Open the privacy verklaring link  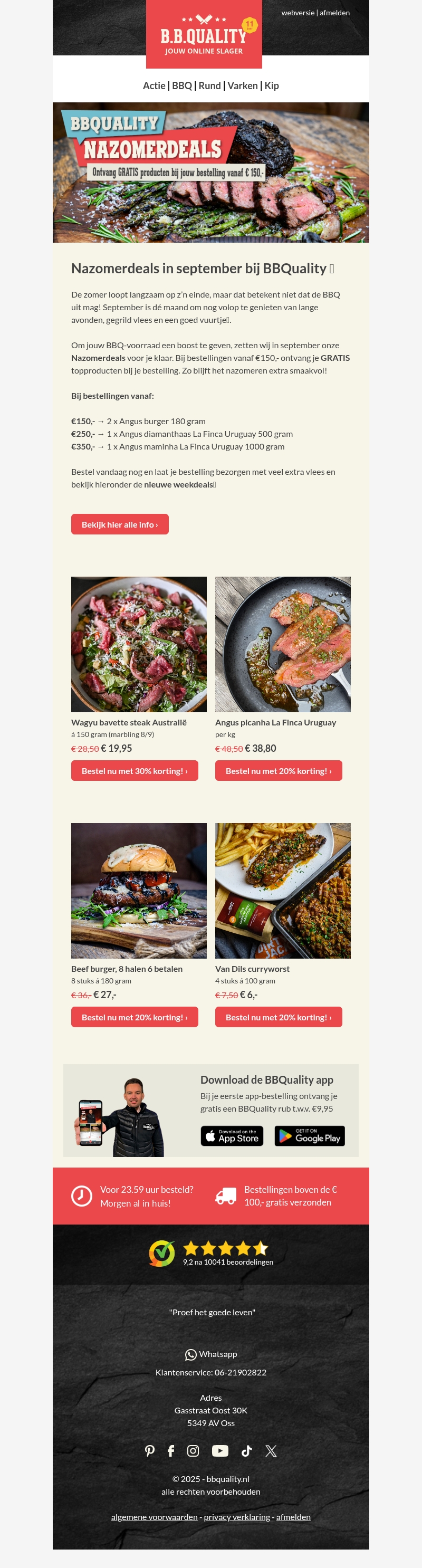[237, 1517]
